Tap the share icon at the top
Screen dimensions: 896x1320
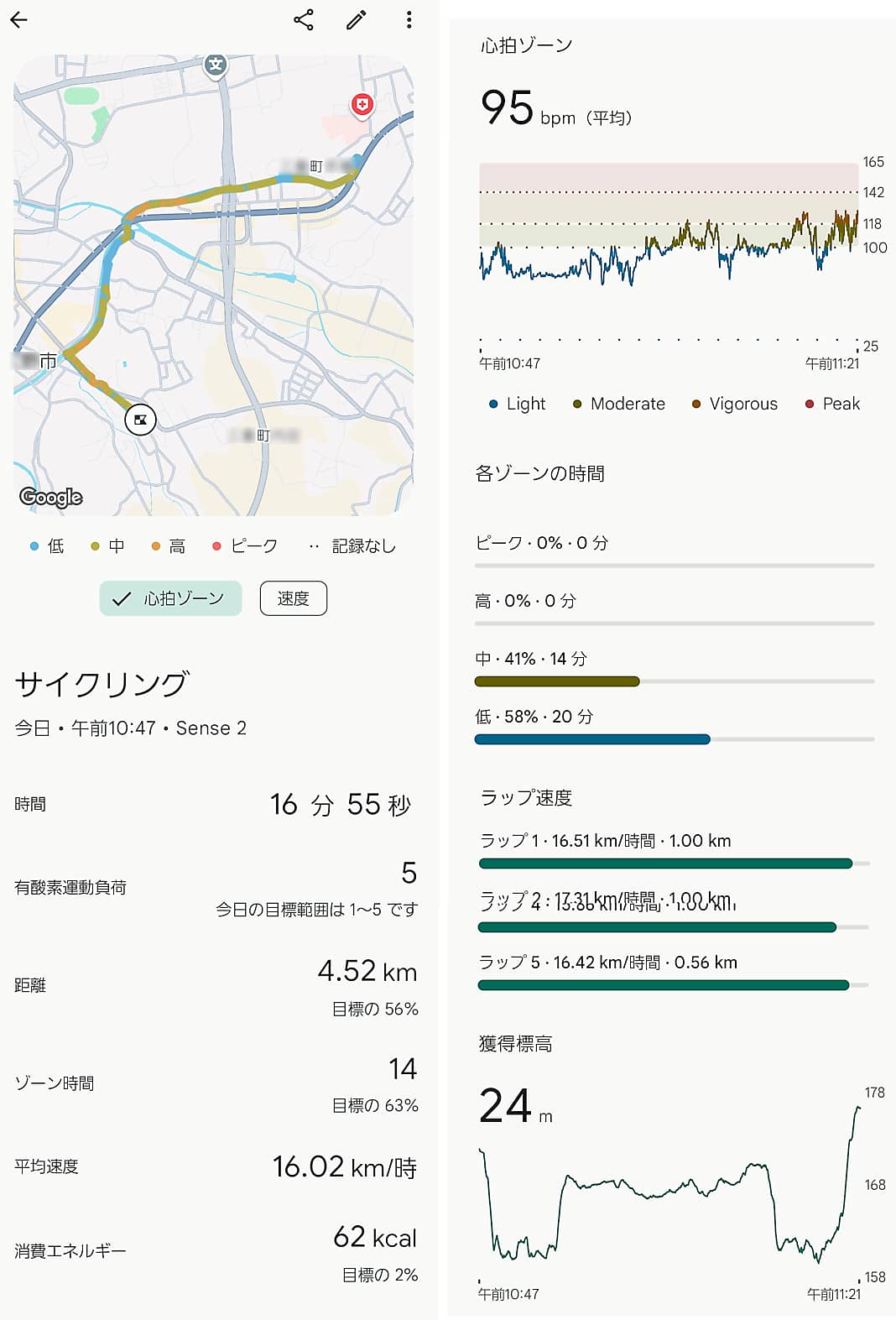click(304, 20)
